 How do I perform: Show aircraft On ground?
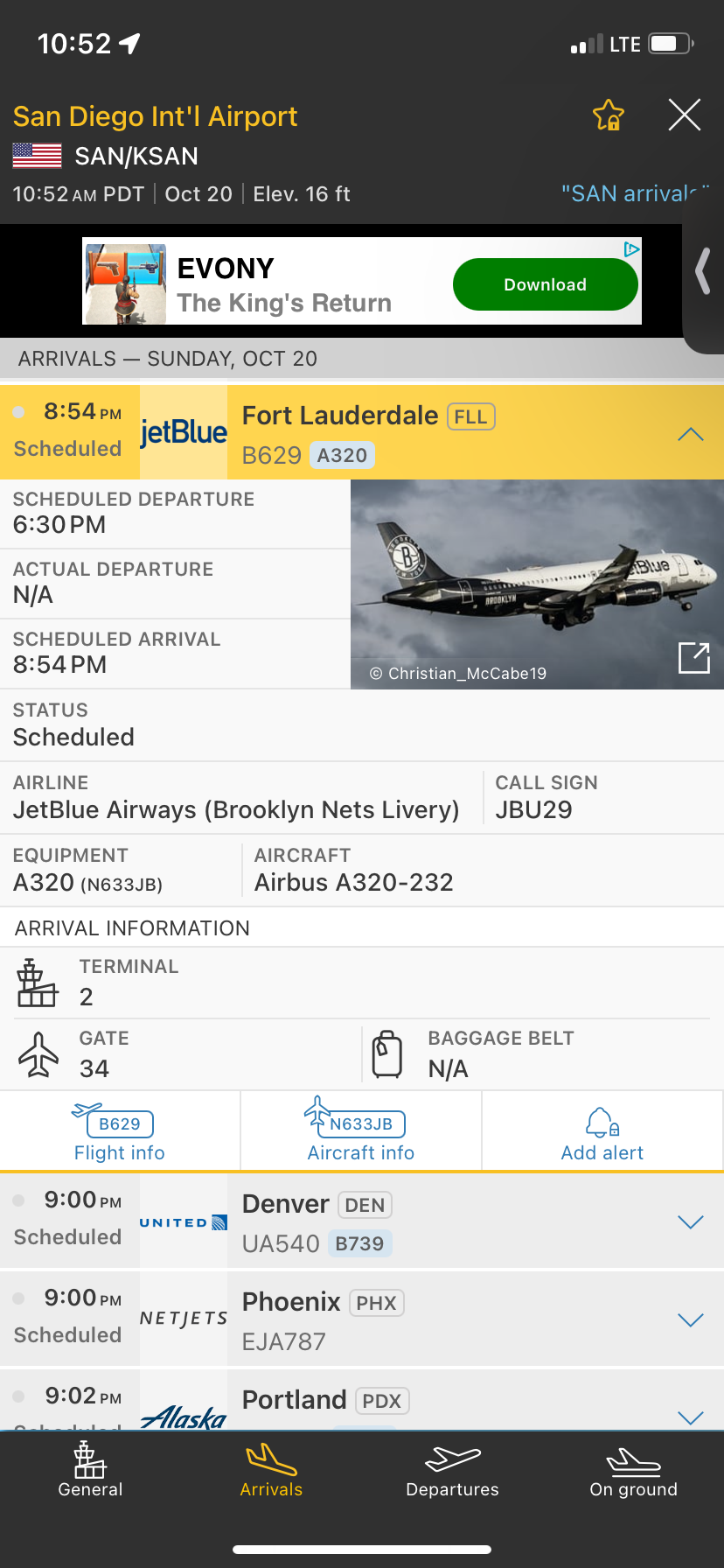pos(633,1472)
